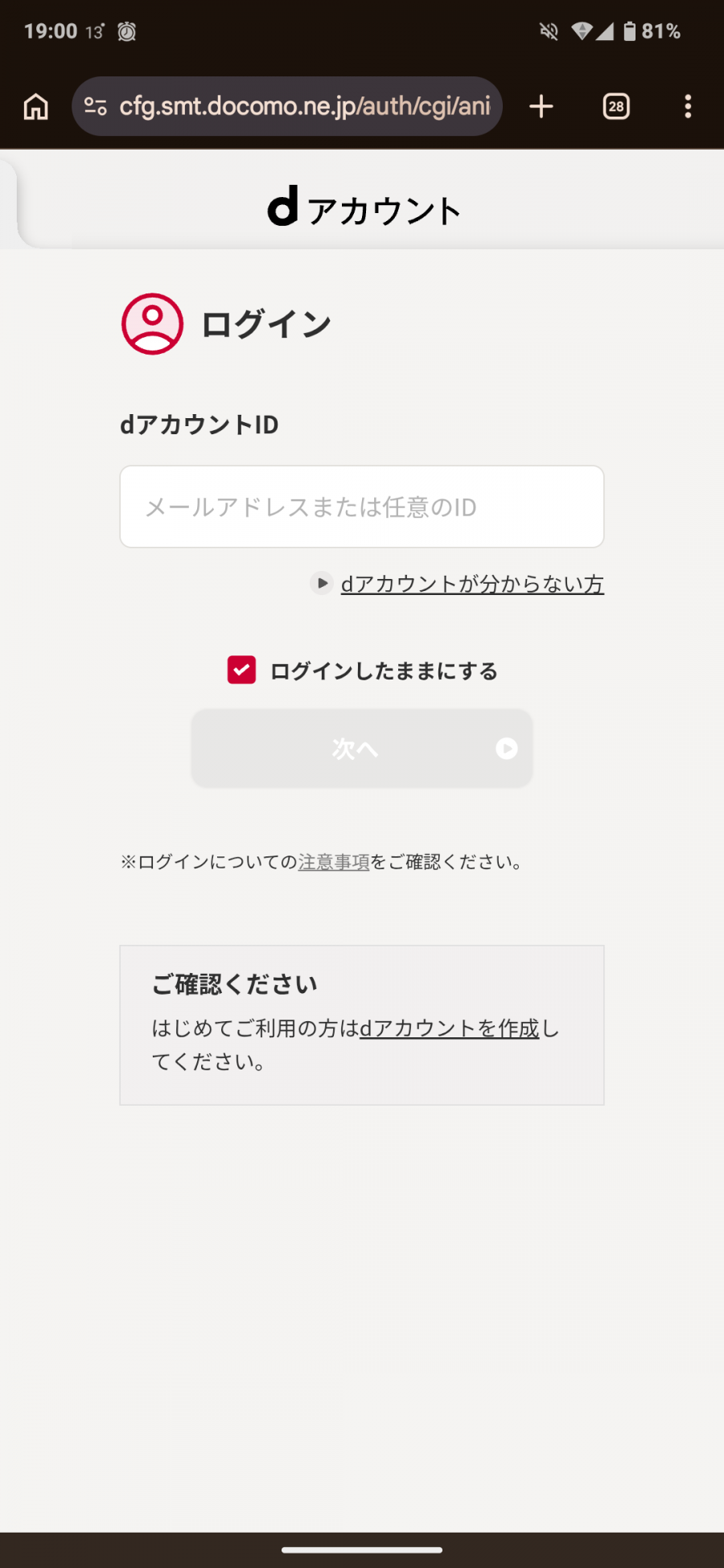This screenshot has height=1568, width=724.
Task: Tap the 次へ button
Action: 362,749
